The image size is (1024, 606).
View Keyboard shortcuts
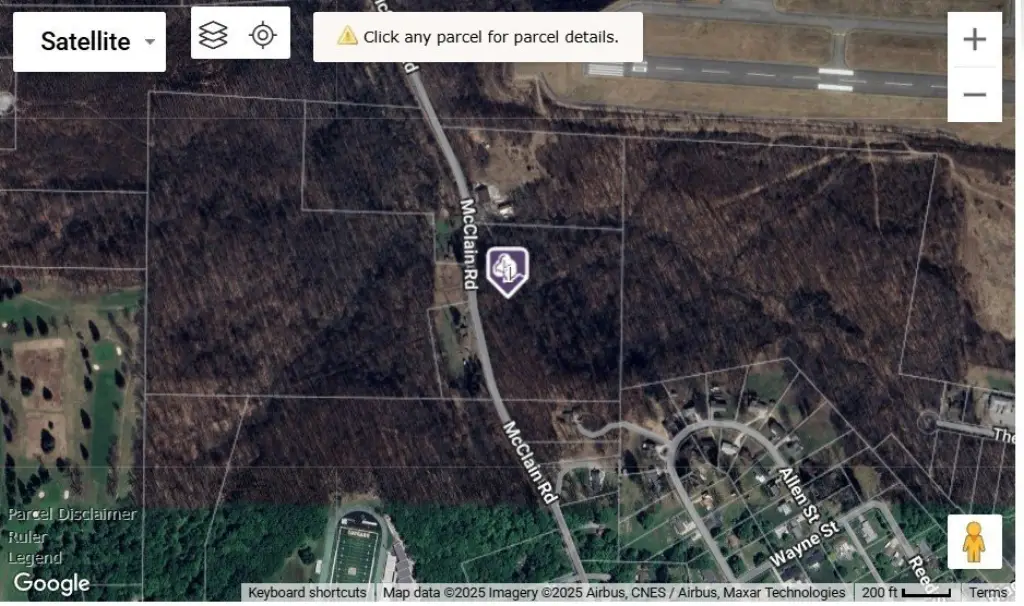click(x=307, y=593)
